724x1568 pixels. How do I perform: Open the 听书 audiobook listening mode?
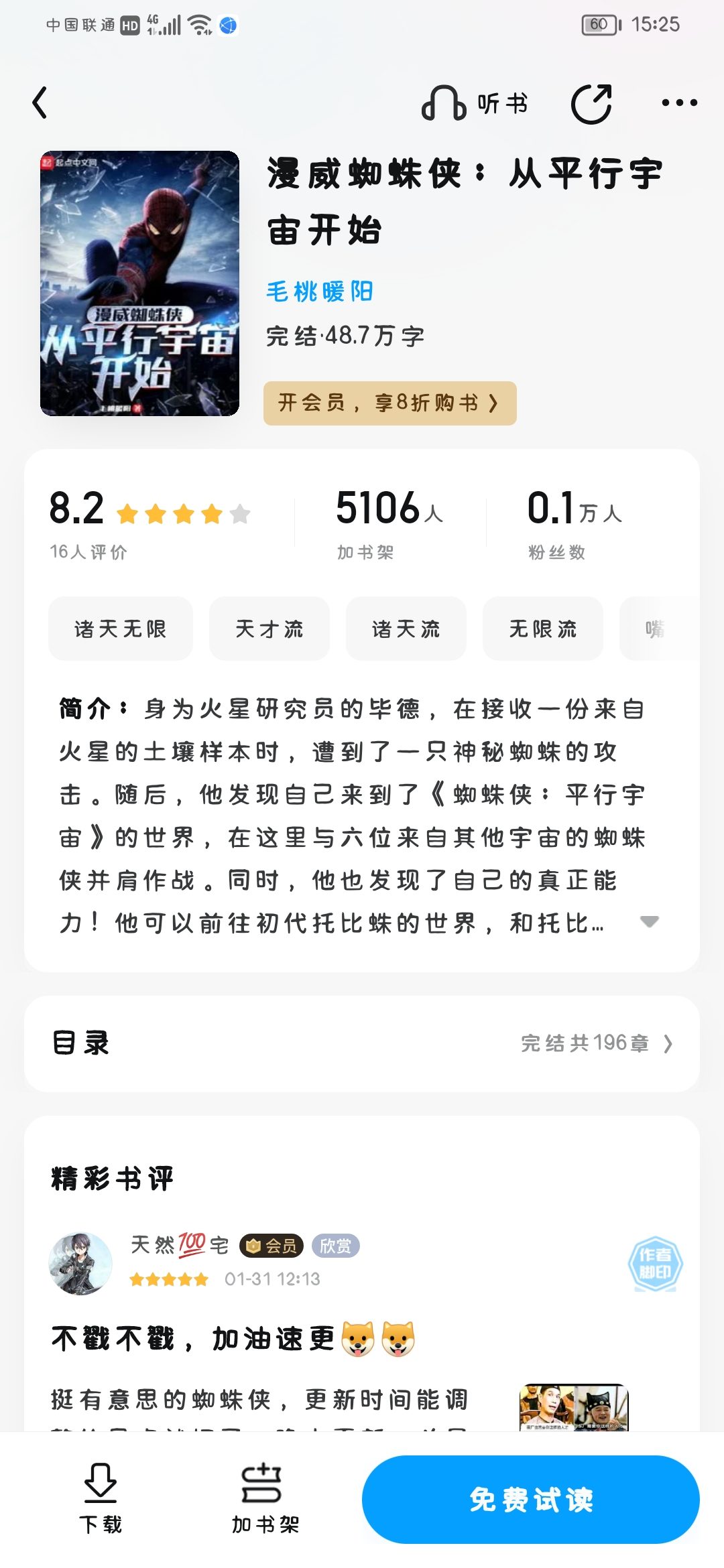475,103
